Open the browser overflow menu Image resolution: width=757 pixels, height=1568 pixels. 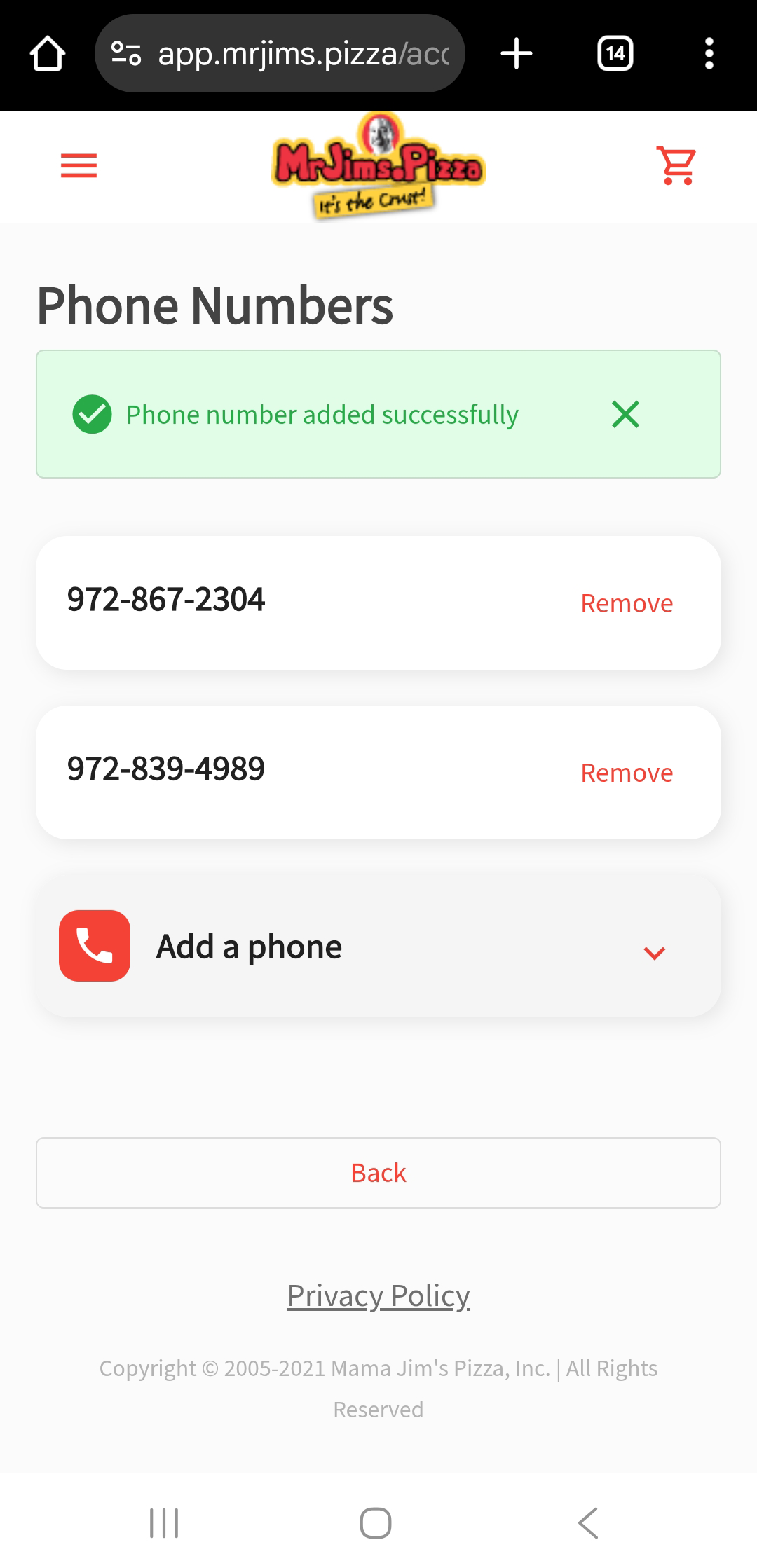[709, 53]
